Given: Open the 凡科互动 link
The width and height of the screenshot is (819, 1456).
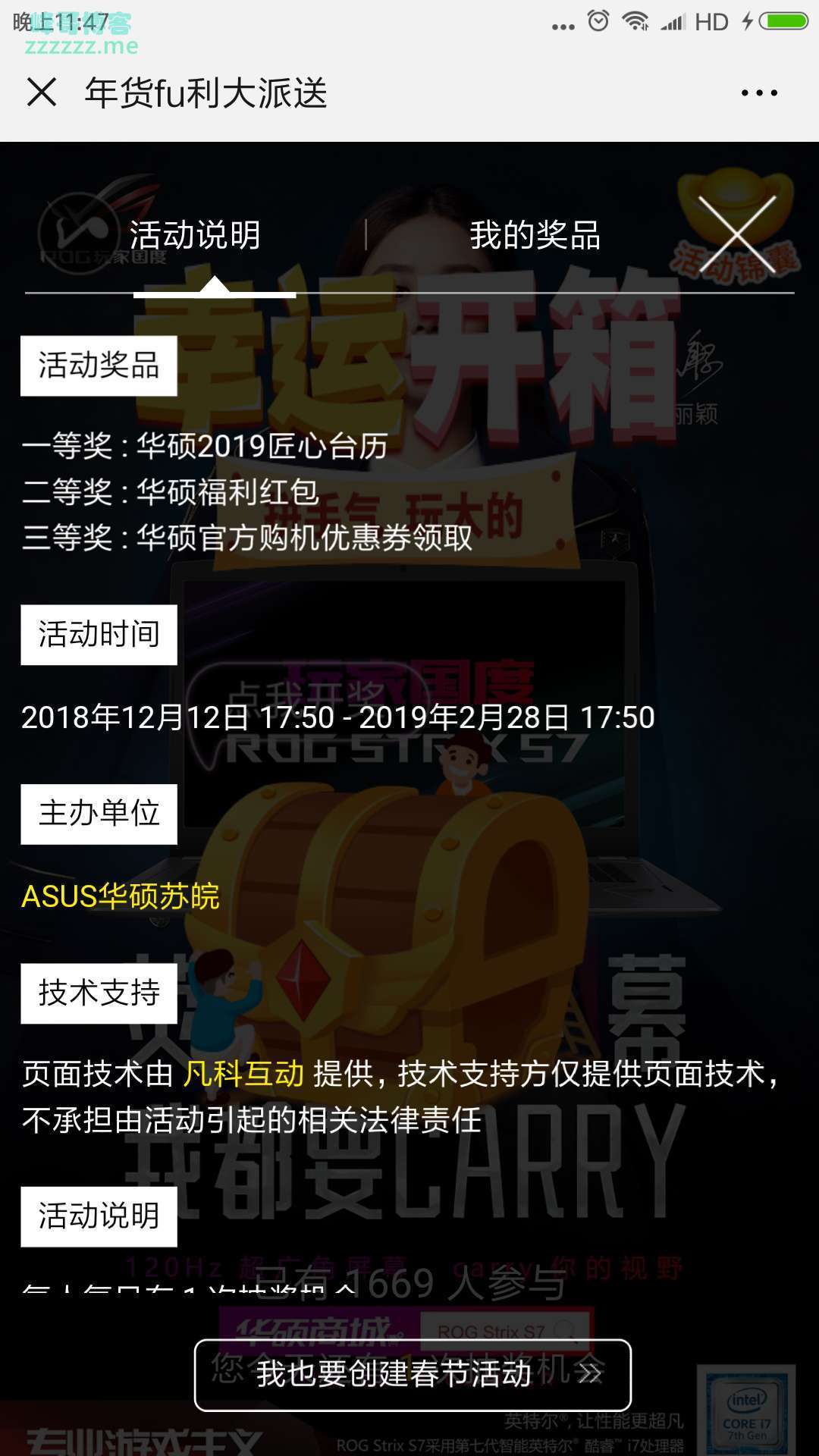Looking at the screenshot, I should coord(243,1074).
